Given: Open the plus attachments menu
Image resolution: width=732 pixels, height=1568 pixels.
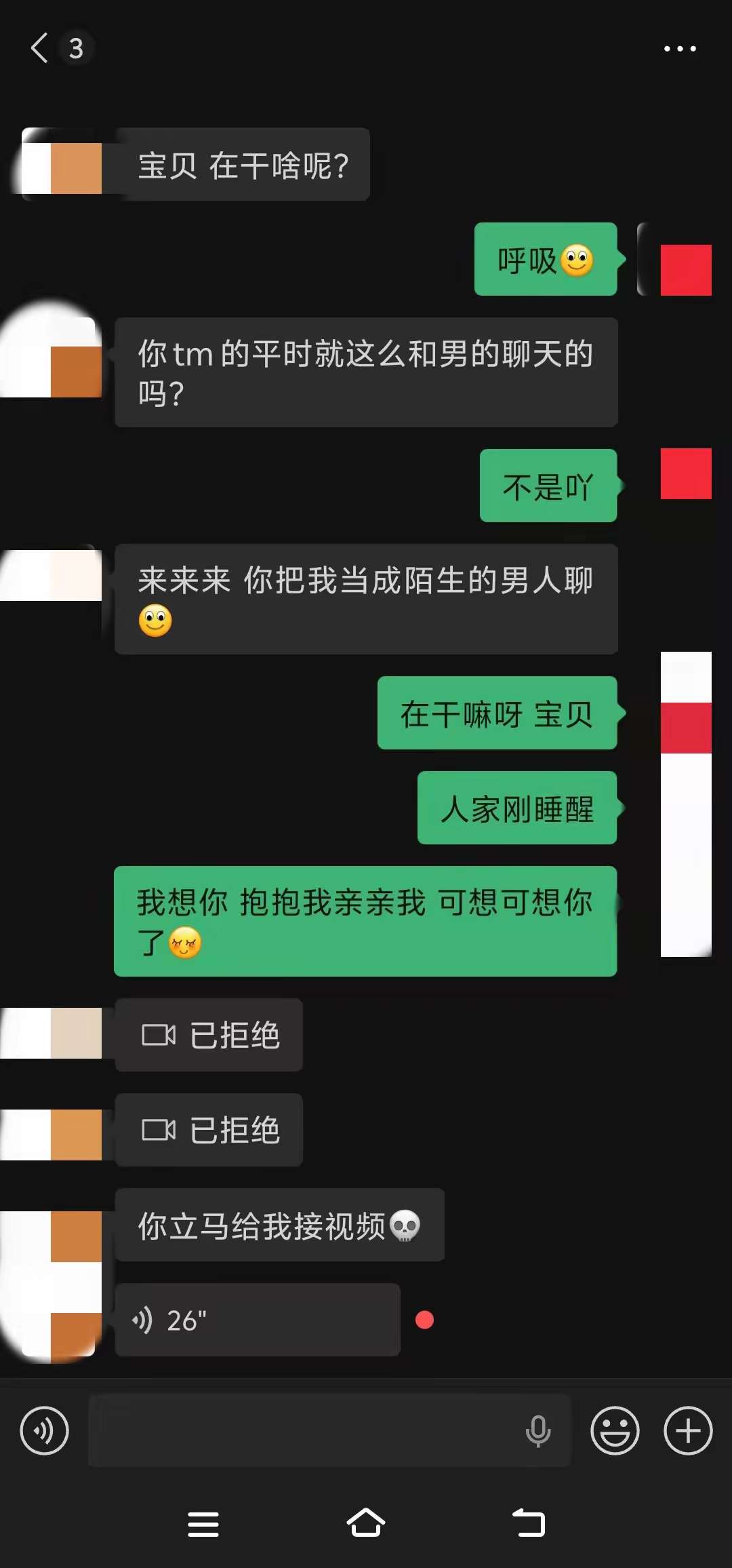Looking at the screenshot, I should click(x=687, y=1431).
